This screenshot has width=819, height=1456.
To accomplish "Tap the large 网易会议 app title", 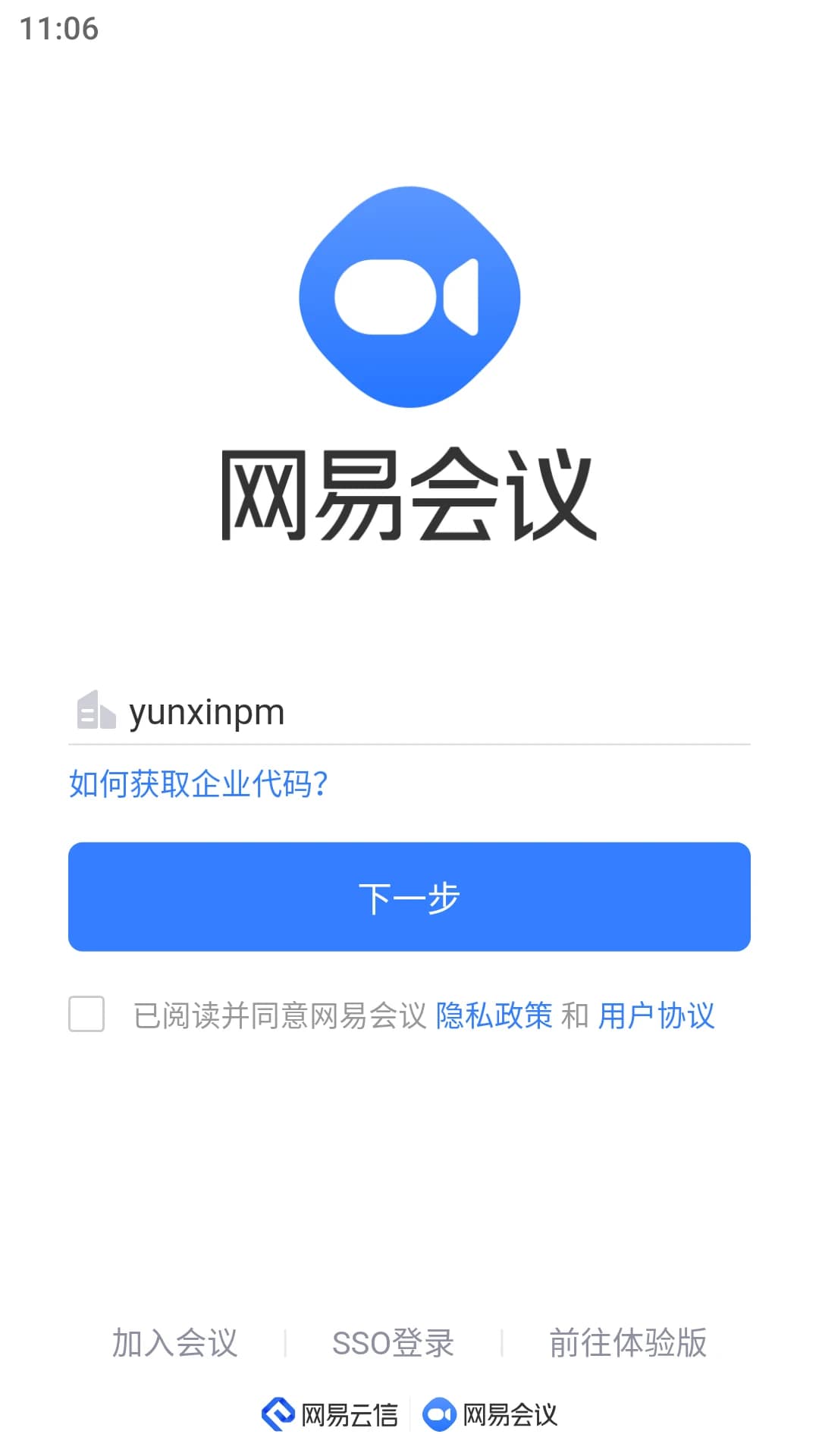I will pos(409,493).
